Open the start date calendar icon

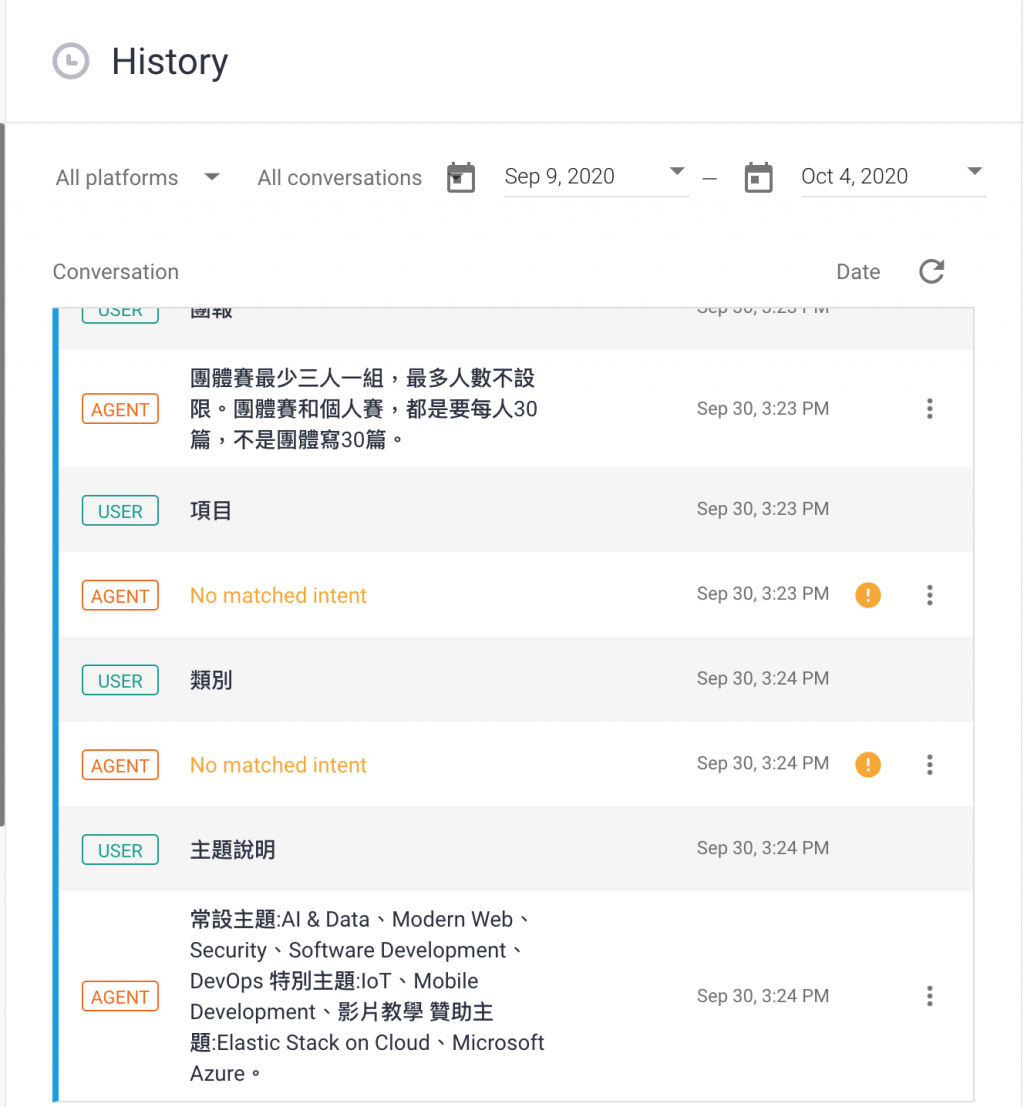tap(461, 178)
